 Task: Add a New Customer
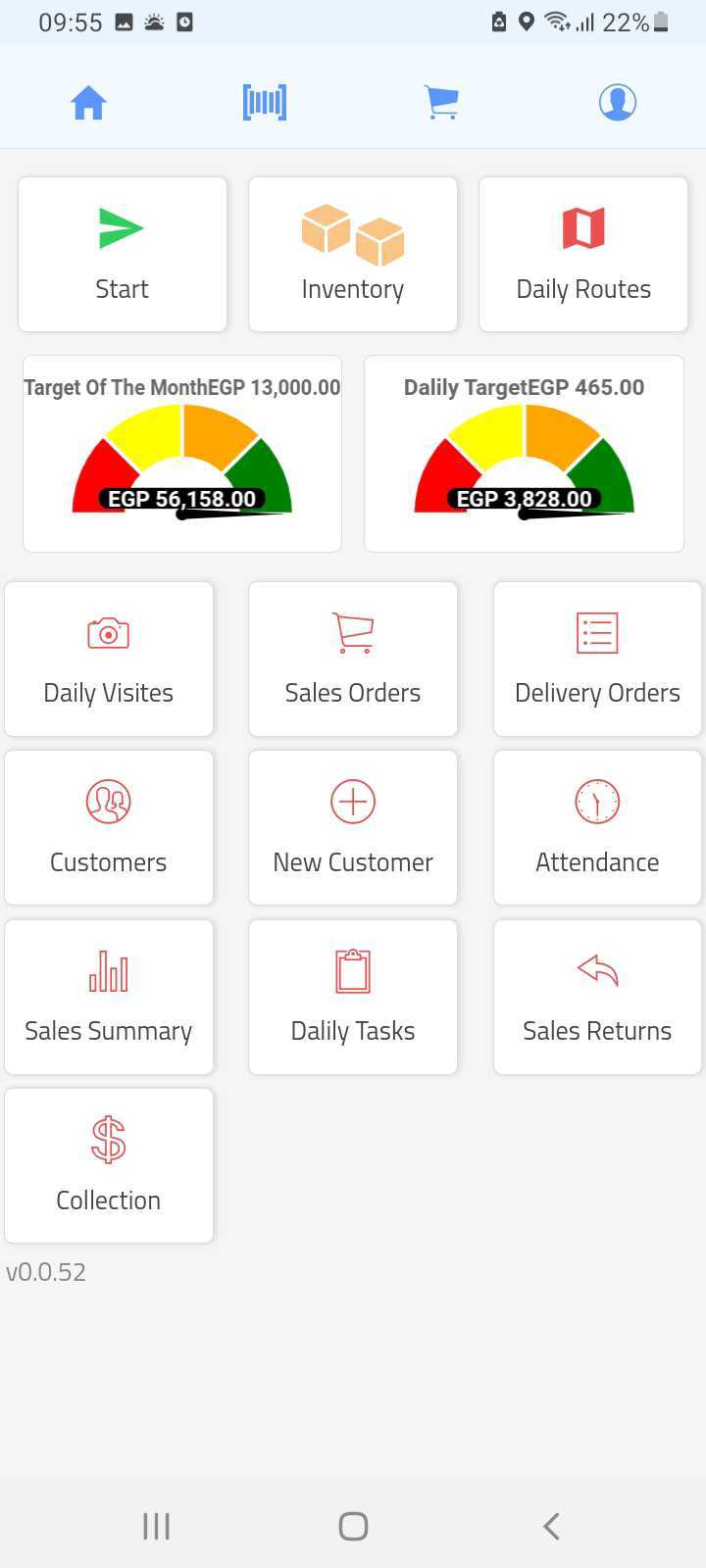click(x=353, y=826)
